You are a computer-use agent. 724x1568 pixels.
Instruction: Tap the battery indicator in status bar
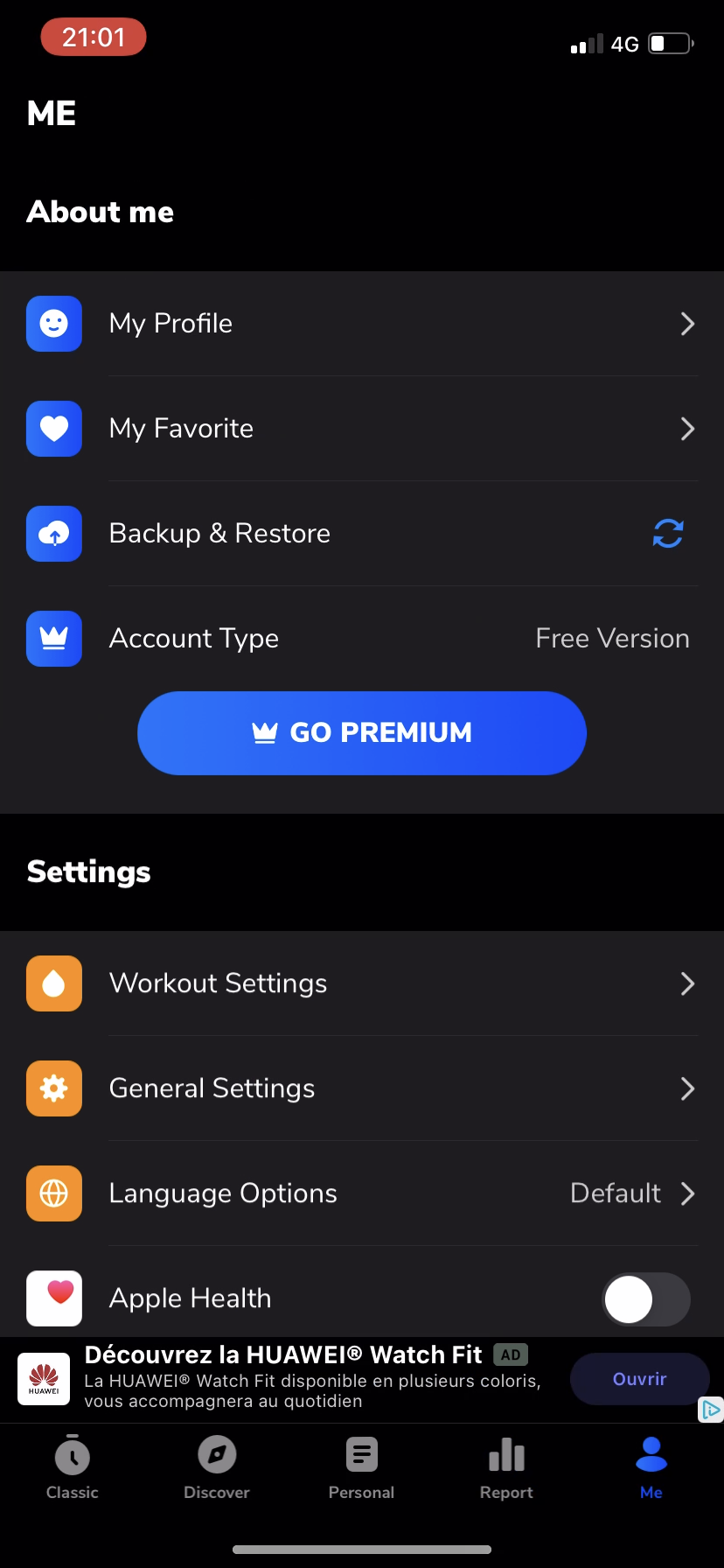tap(668, 43)
